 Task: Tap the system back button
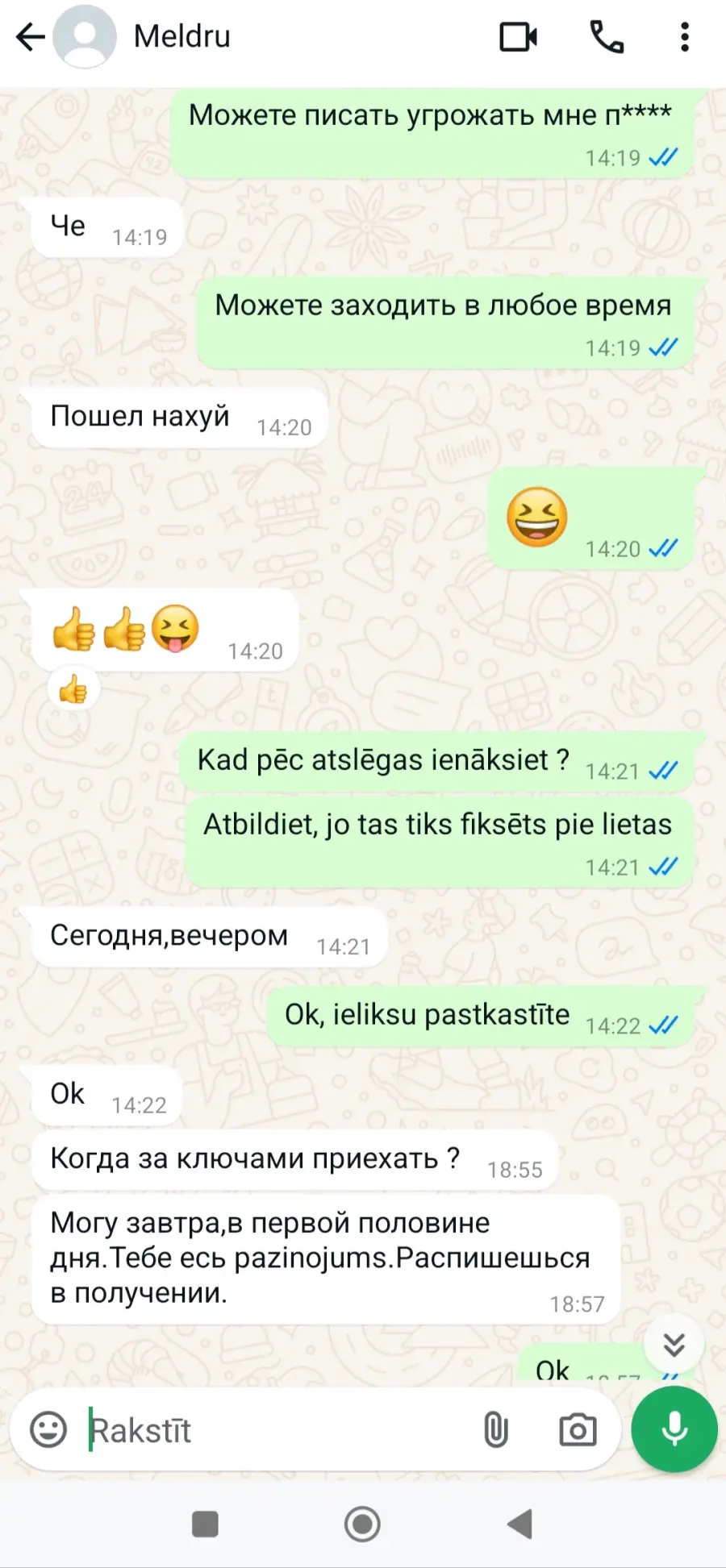[x=520, y=1524]
